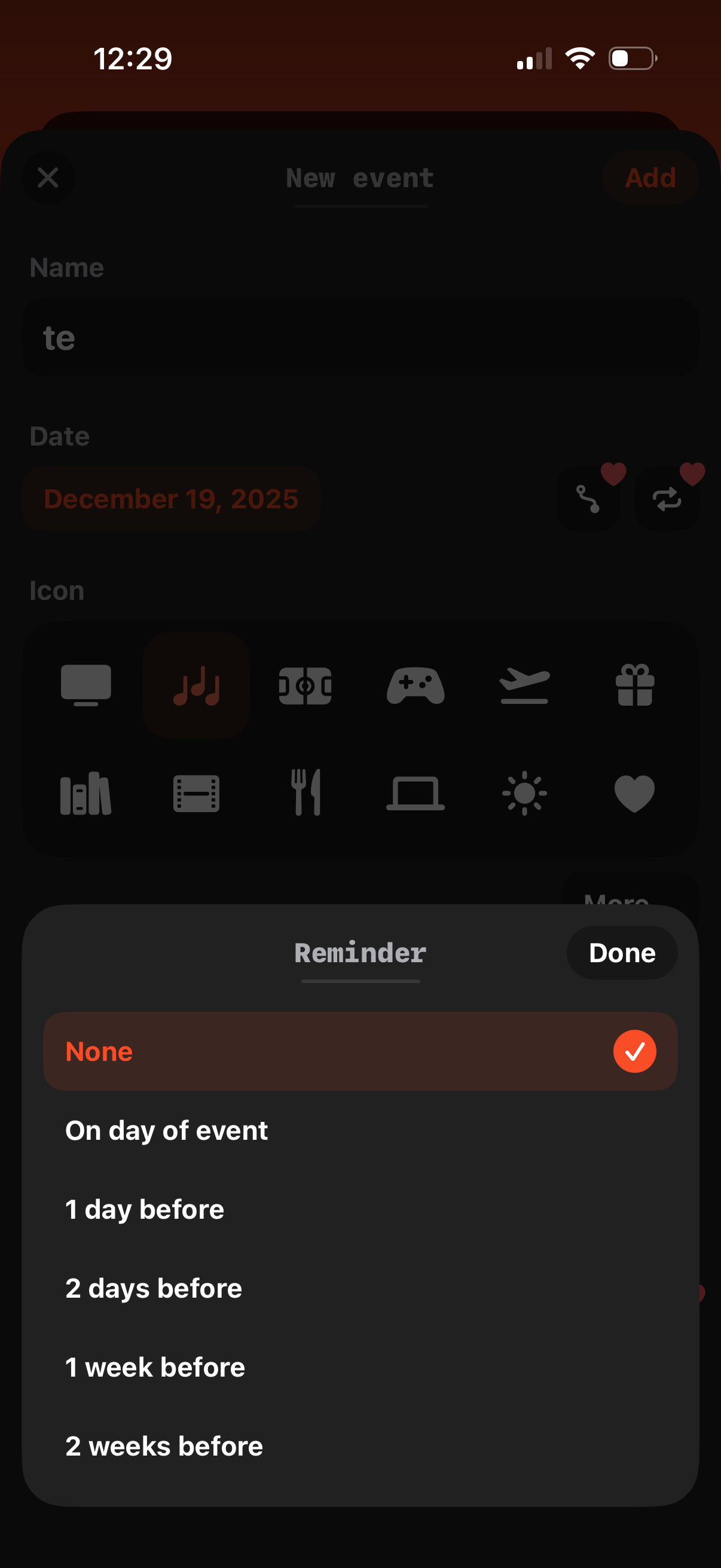This screenshot has height=1568, width=721.
Task: Pick the heart icon for the event
Action: pos(634,792)
